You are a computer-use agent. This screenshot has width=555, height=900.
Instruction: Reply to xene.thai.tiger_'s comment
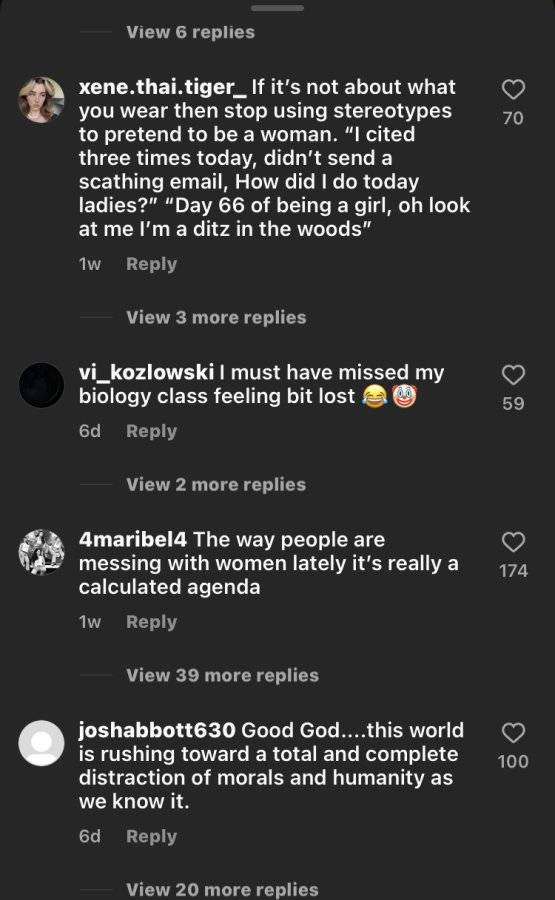coord(152,264)
